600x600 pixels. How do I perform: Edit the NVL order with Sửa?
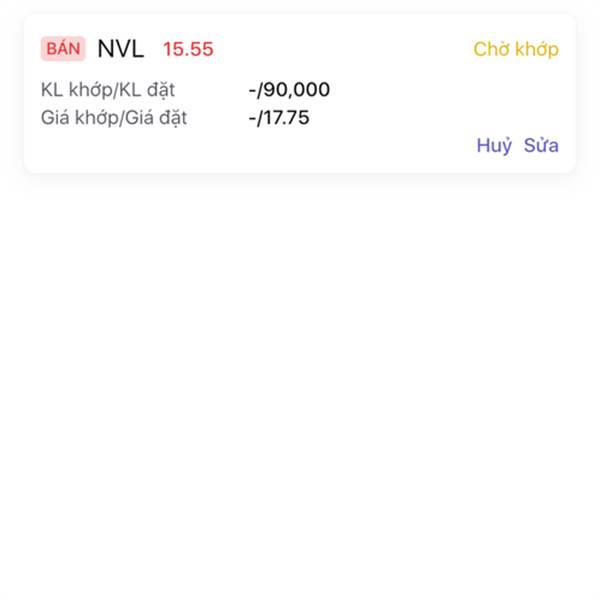coord(541,146)
